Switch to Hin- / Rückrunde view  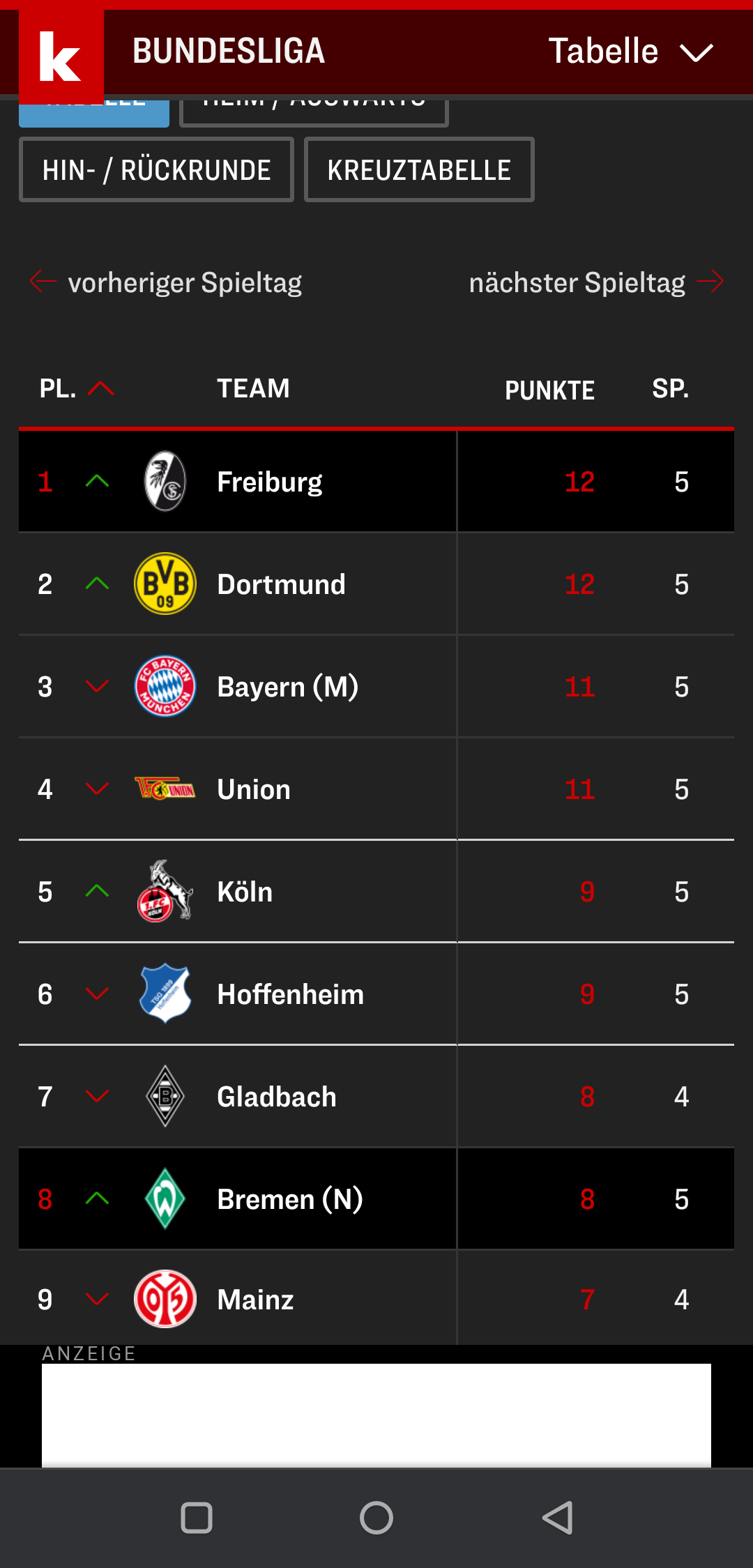pyautogui.click(x=156, y=169)
